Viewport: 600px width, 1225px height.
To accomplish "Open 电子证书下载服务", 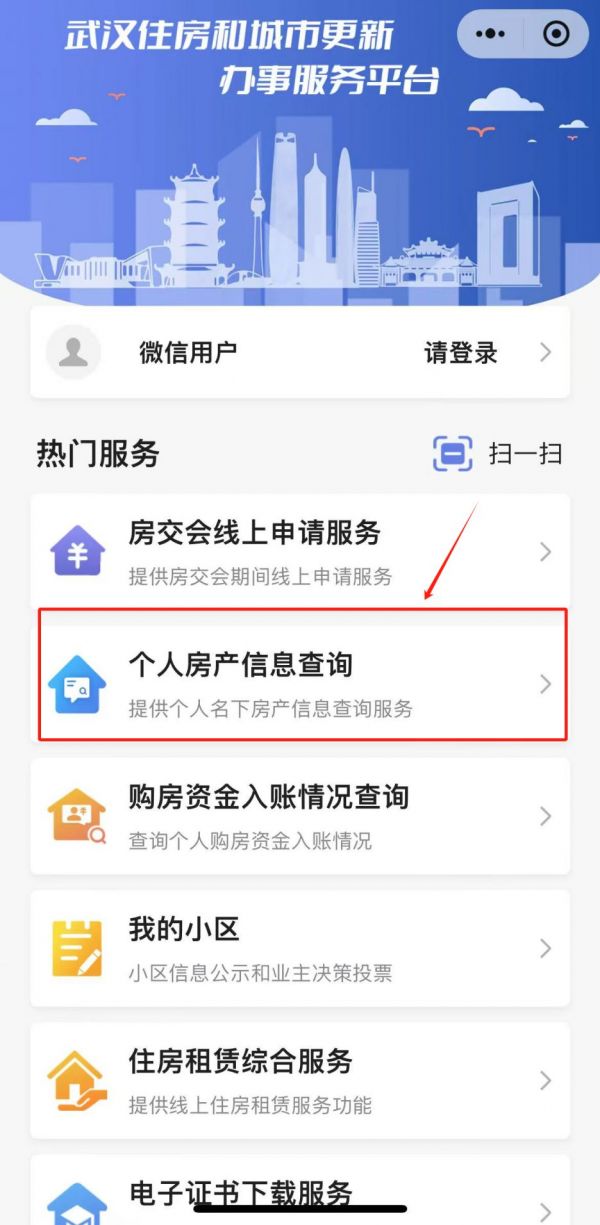I will 300,1190.
